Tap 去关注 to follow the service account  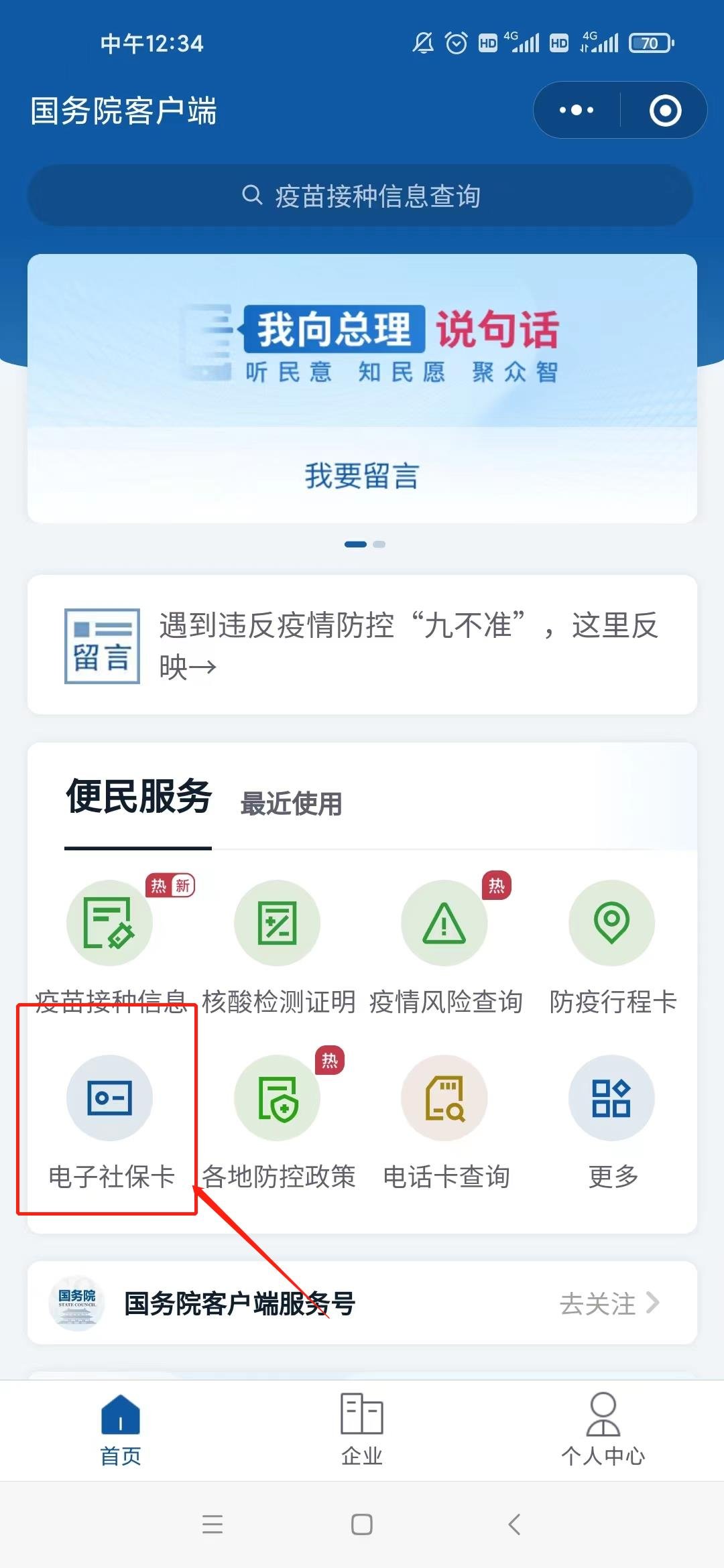point(609,1303)
